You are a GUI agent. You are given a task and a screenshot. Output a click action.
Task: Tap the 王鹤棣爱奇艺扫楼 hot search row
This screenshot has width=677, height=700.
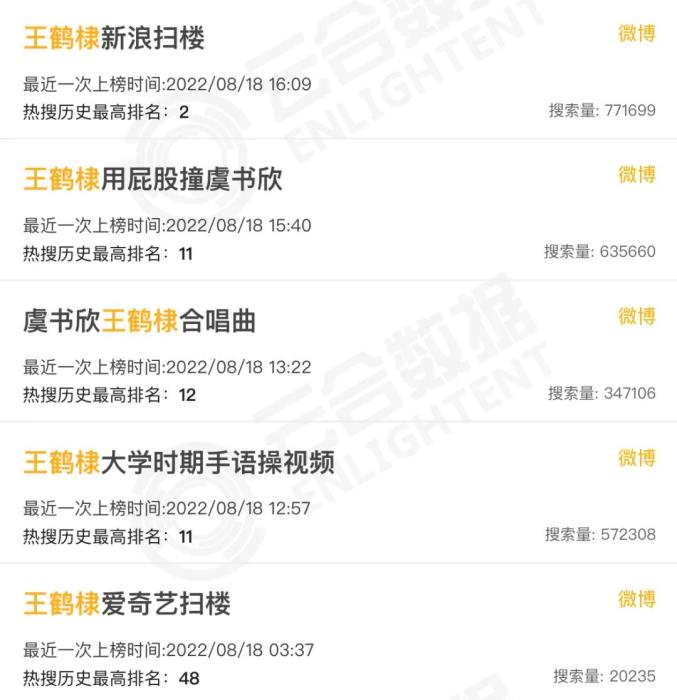[x=127, y=604]
